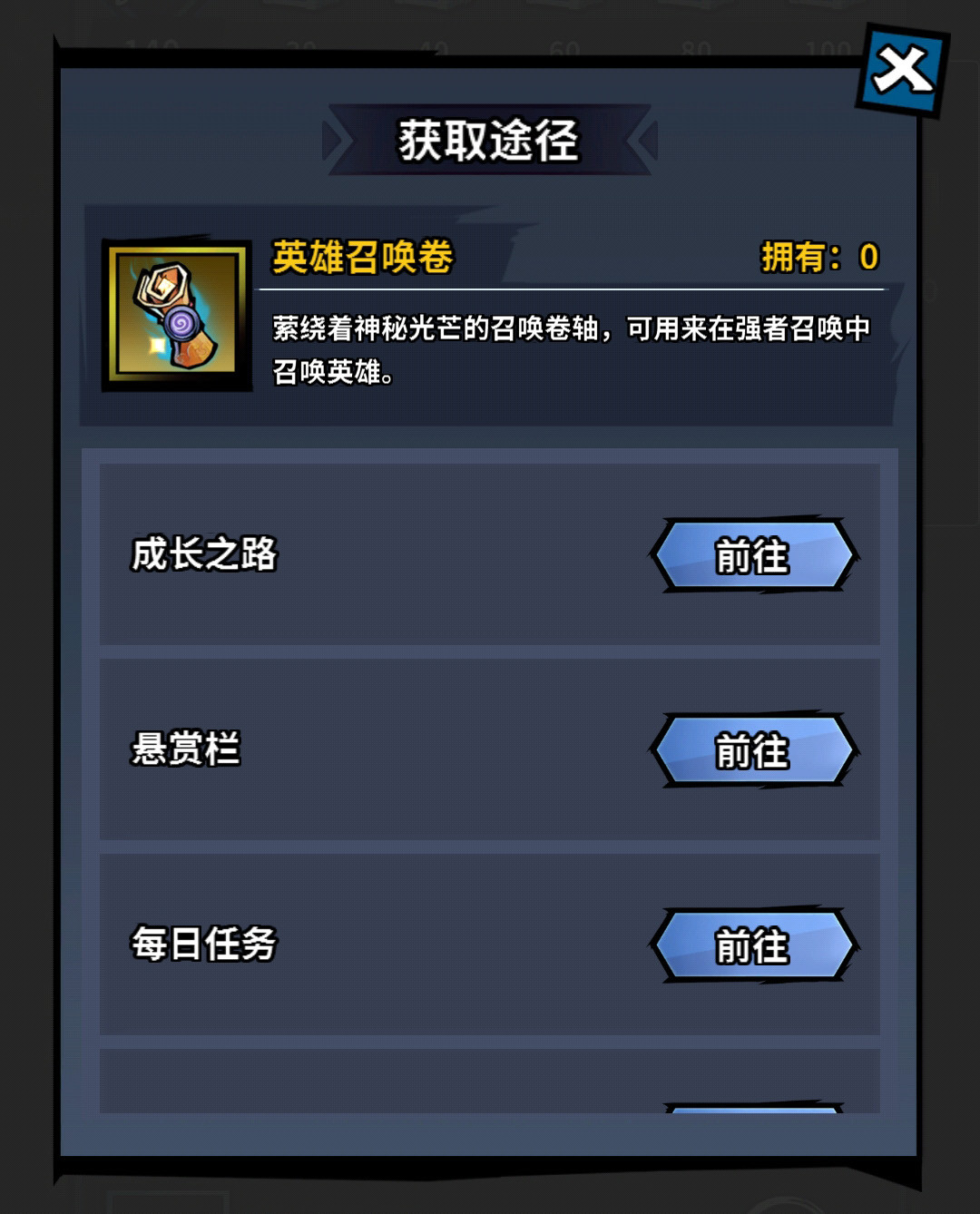Tap 前往 next to 悬赏栏
Image resolution: width=980 pixels, height=1214 pixels.
pos(753,750)
